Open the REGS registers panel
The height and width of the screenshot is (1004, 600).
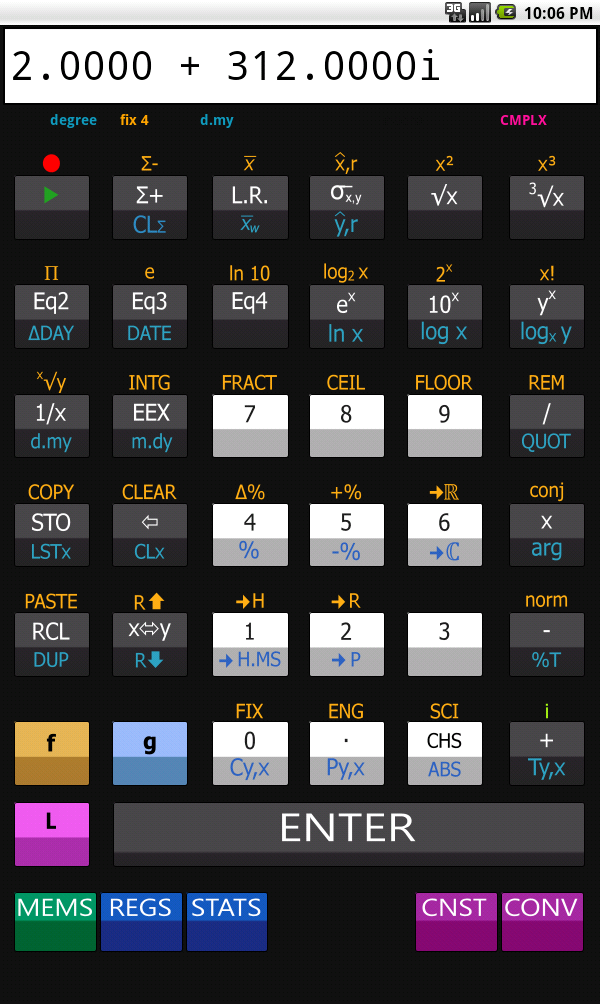(x=141, y=909)
